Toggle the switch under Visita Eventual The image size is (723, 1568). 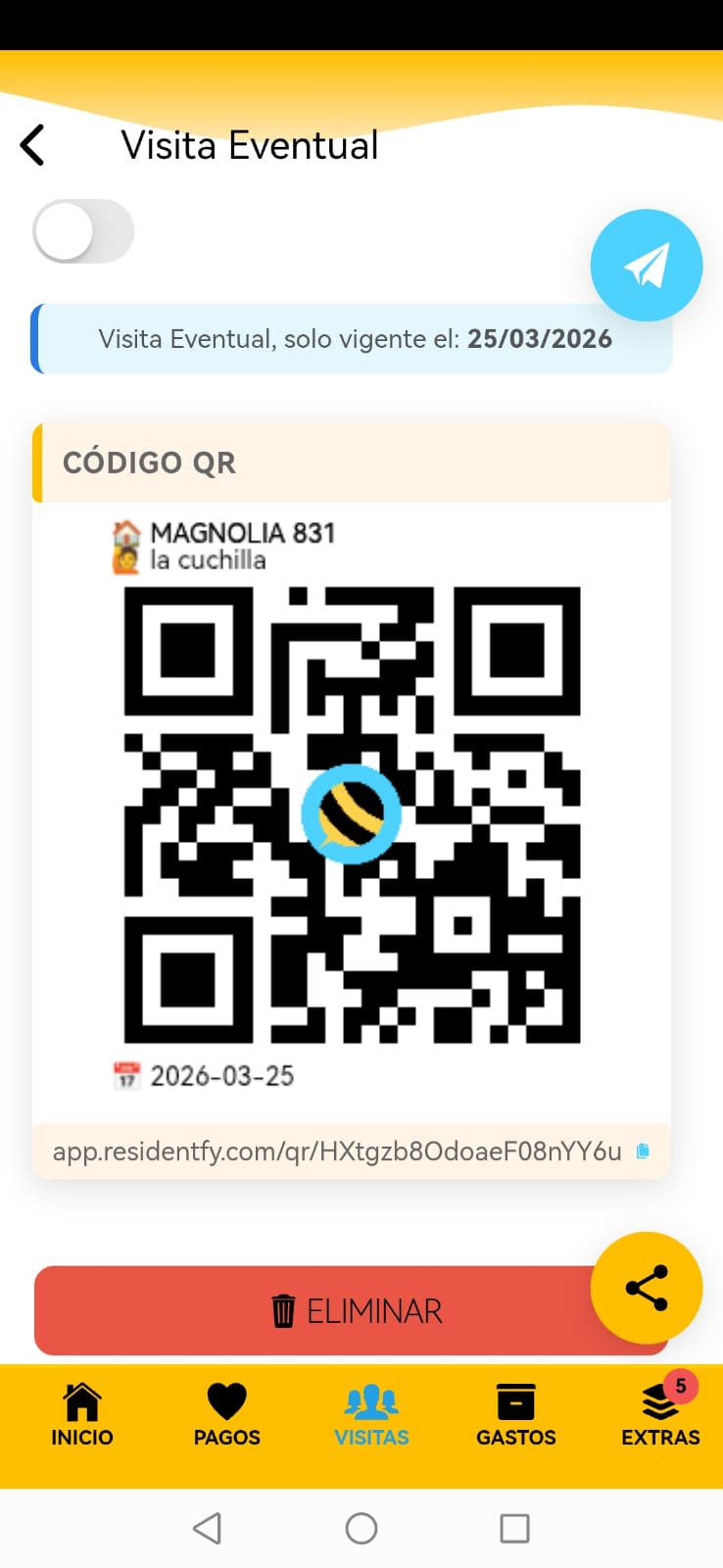click(x=83, y=232)
